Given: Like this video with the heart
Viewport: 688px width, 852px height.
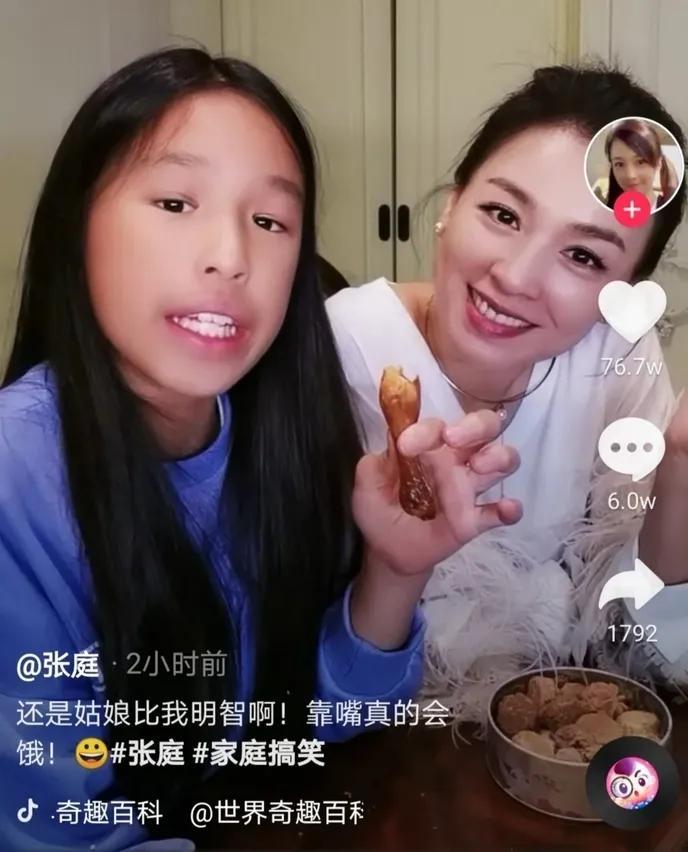Looking at the screenshot, I should click(x=632, y=312).
